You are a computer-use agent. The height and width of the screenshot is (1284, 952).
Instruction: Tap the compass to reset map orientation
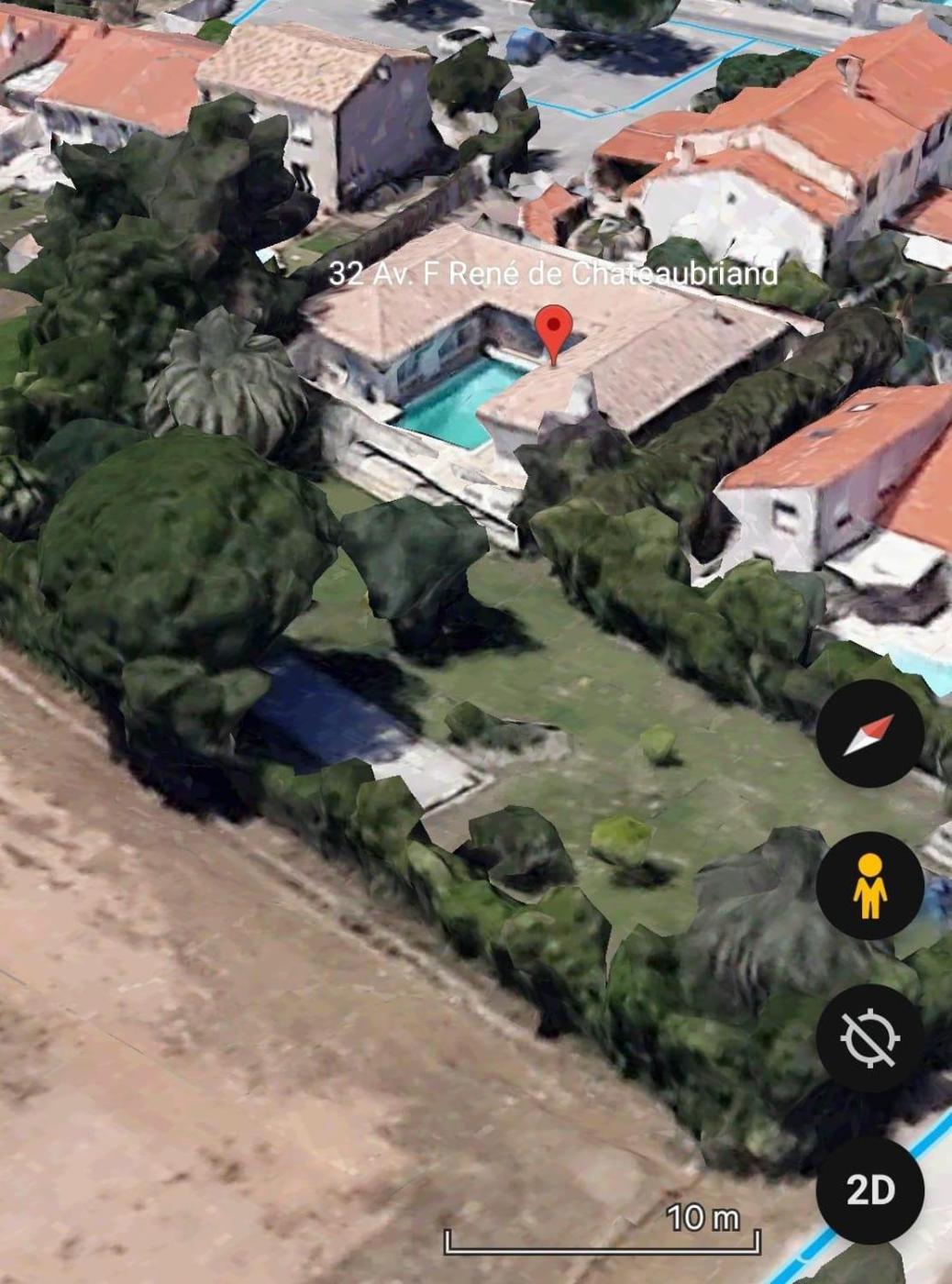869,734
